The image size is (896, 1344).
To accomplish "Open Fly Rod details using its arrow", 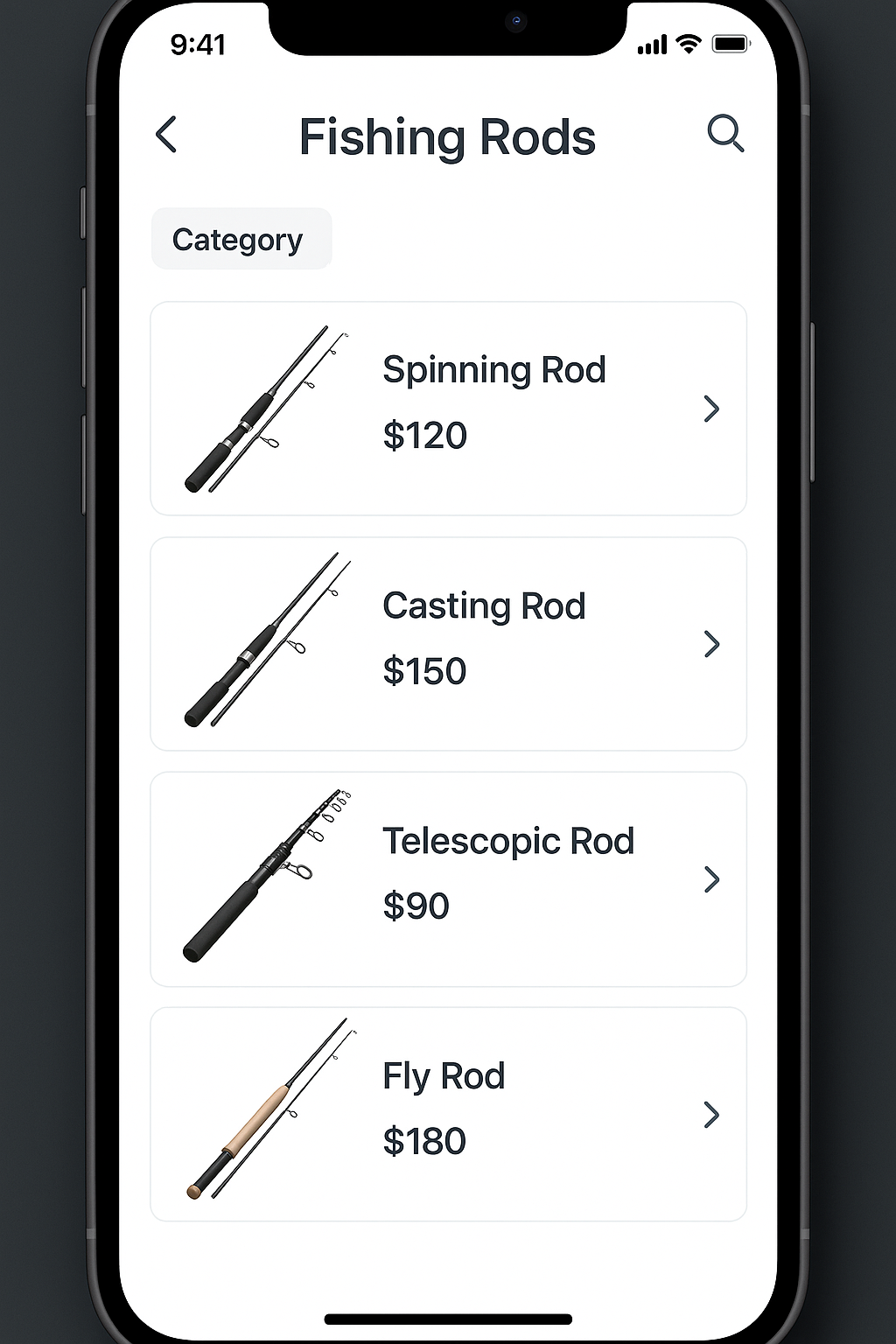I will [x=711, y=1116].
